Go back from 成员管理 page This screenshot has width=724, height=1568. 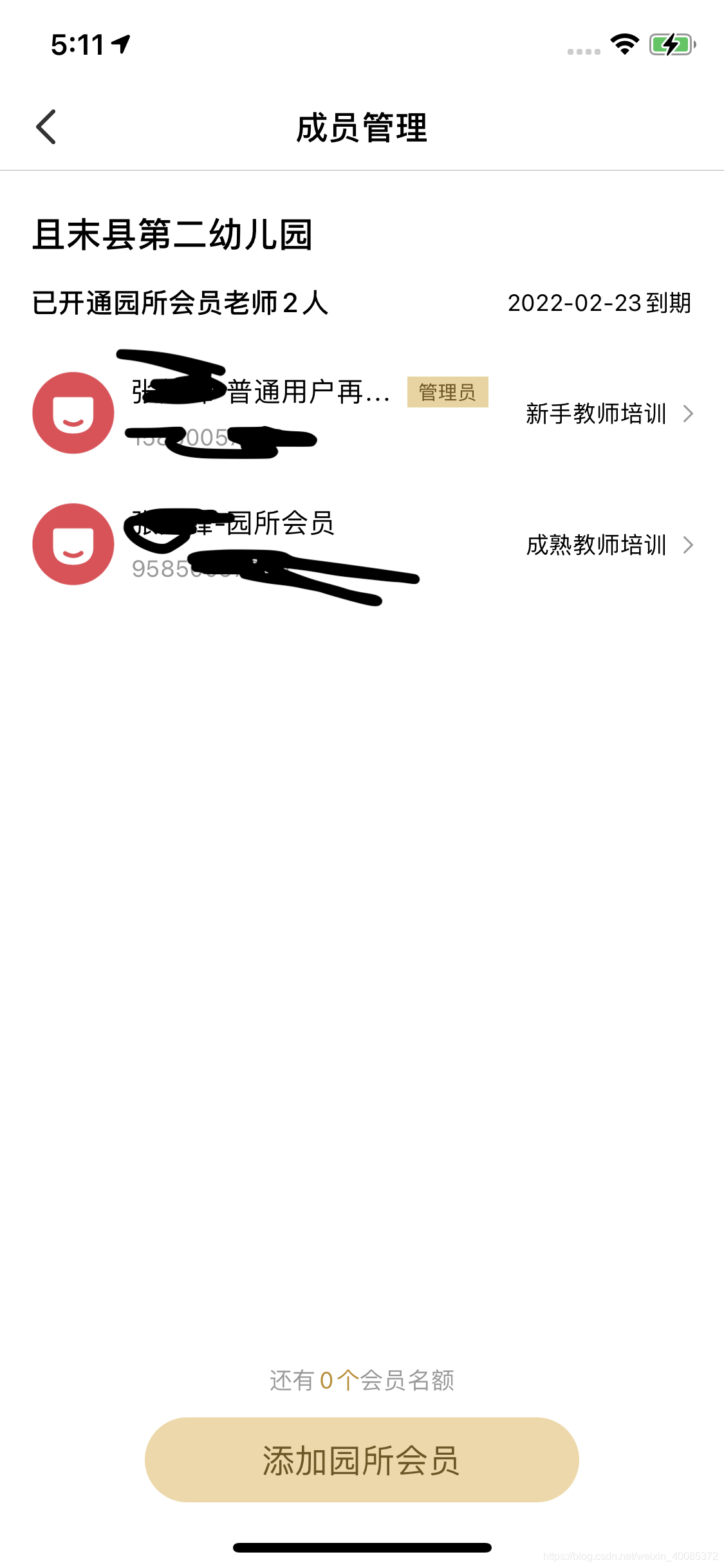(x=46, y=127)
